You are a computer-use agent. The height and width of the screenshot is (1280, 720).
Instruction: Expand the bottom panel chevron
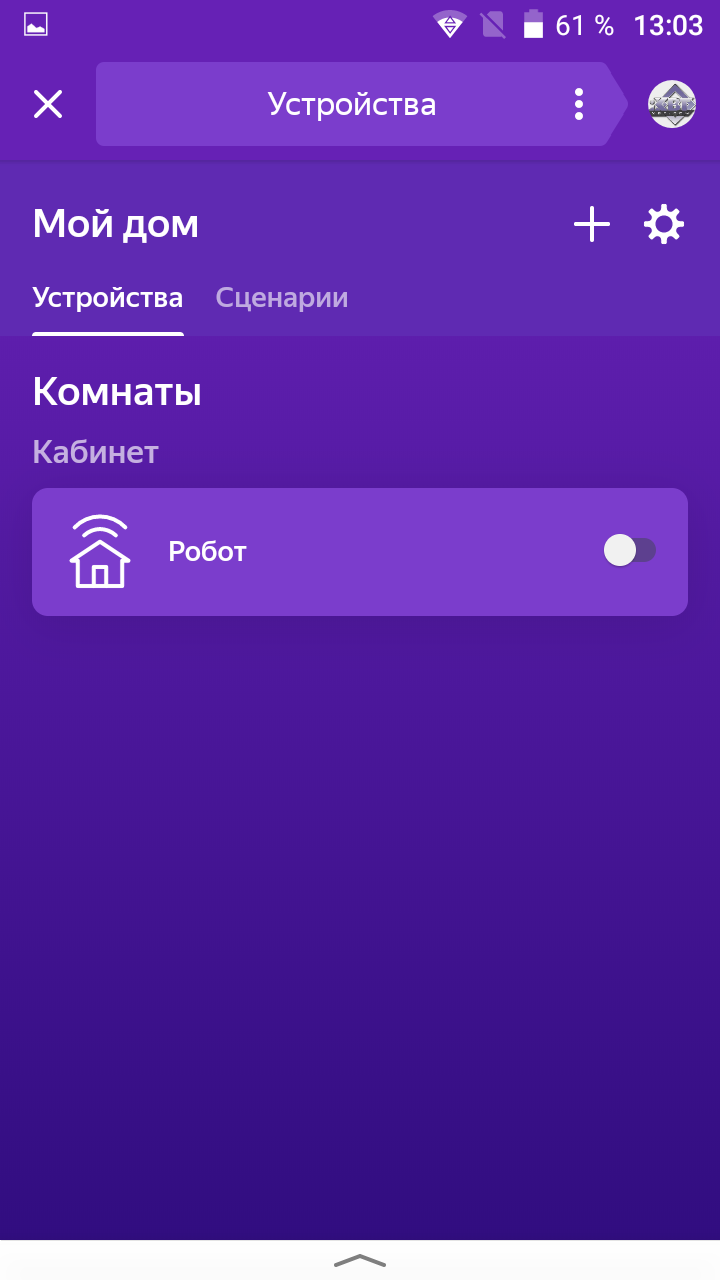[360, 1260]
